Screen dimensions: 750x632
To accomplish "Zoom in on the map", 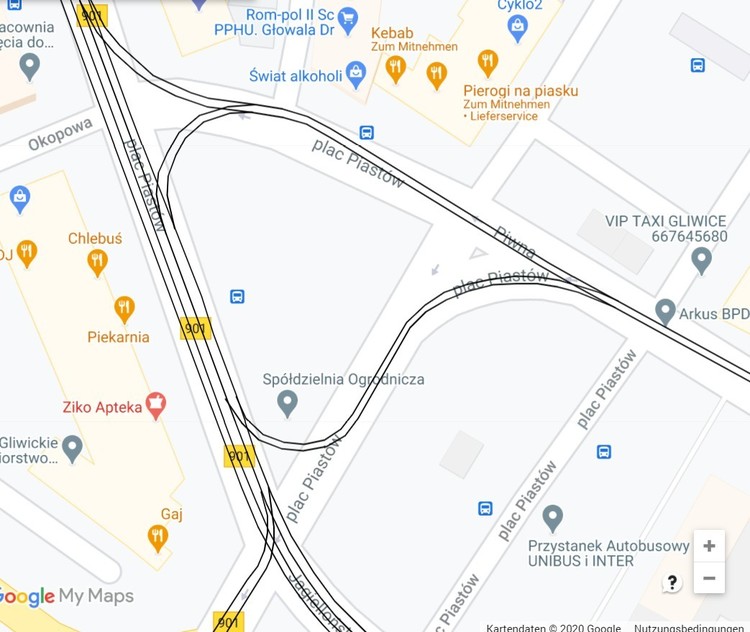I will coord(709,546).
